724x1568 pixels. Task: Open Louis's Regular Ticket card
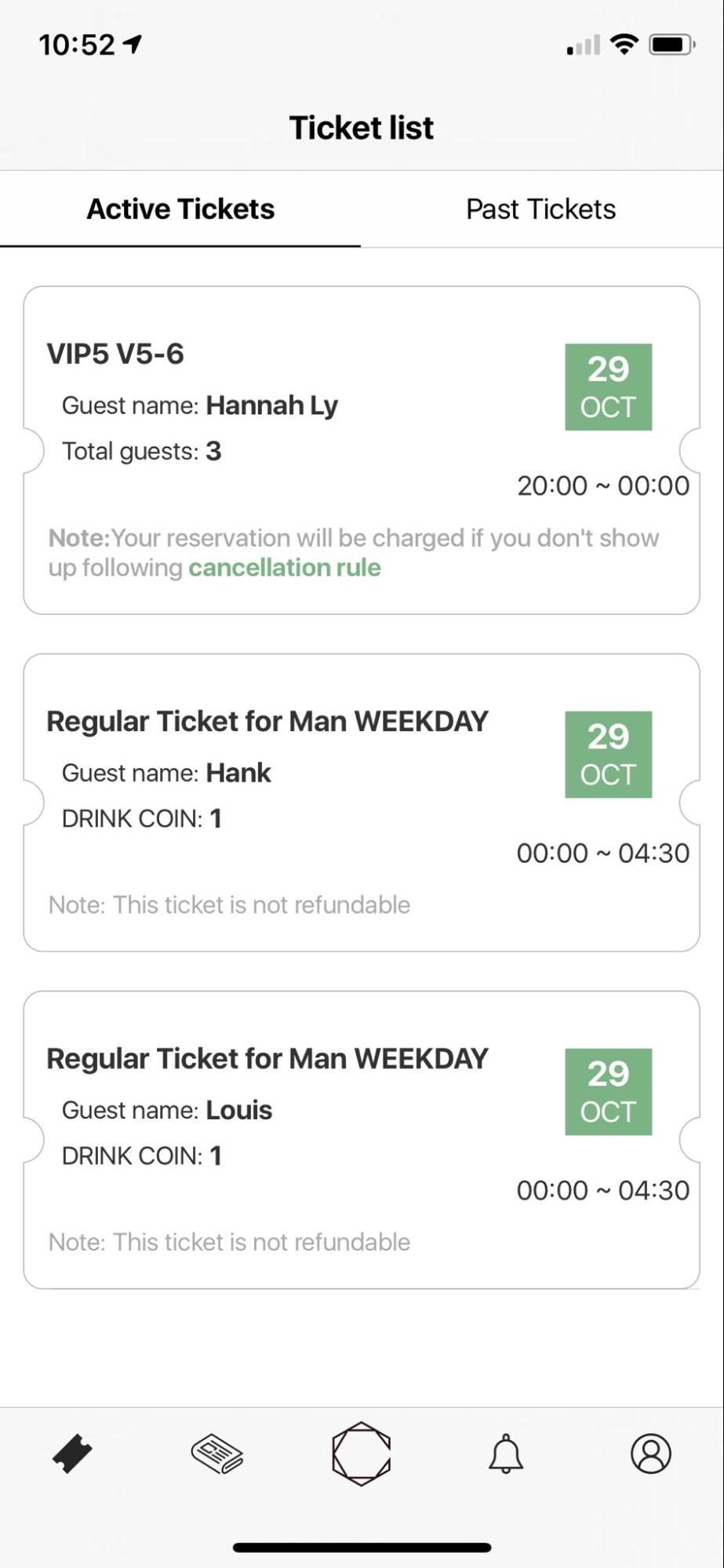362,1140
